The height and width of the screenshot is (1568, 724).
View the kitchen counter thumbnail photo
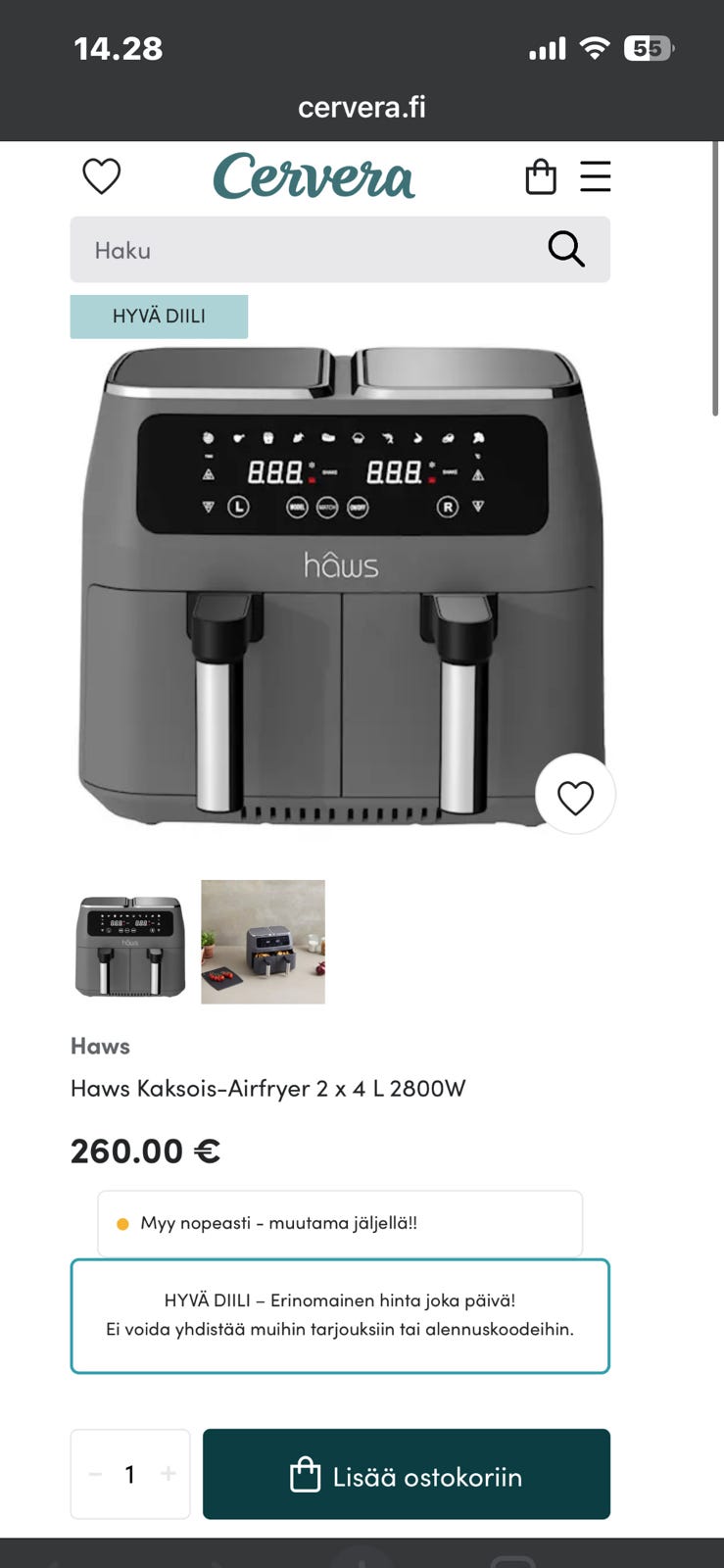click(264, 943)
